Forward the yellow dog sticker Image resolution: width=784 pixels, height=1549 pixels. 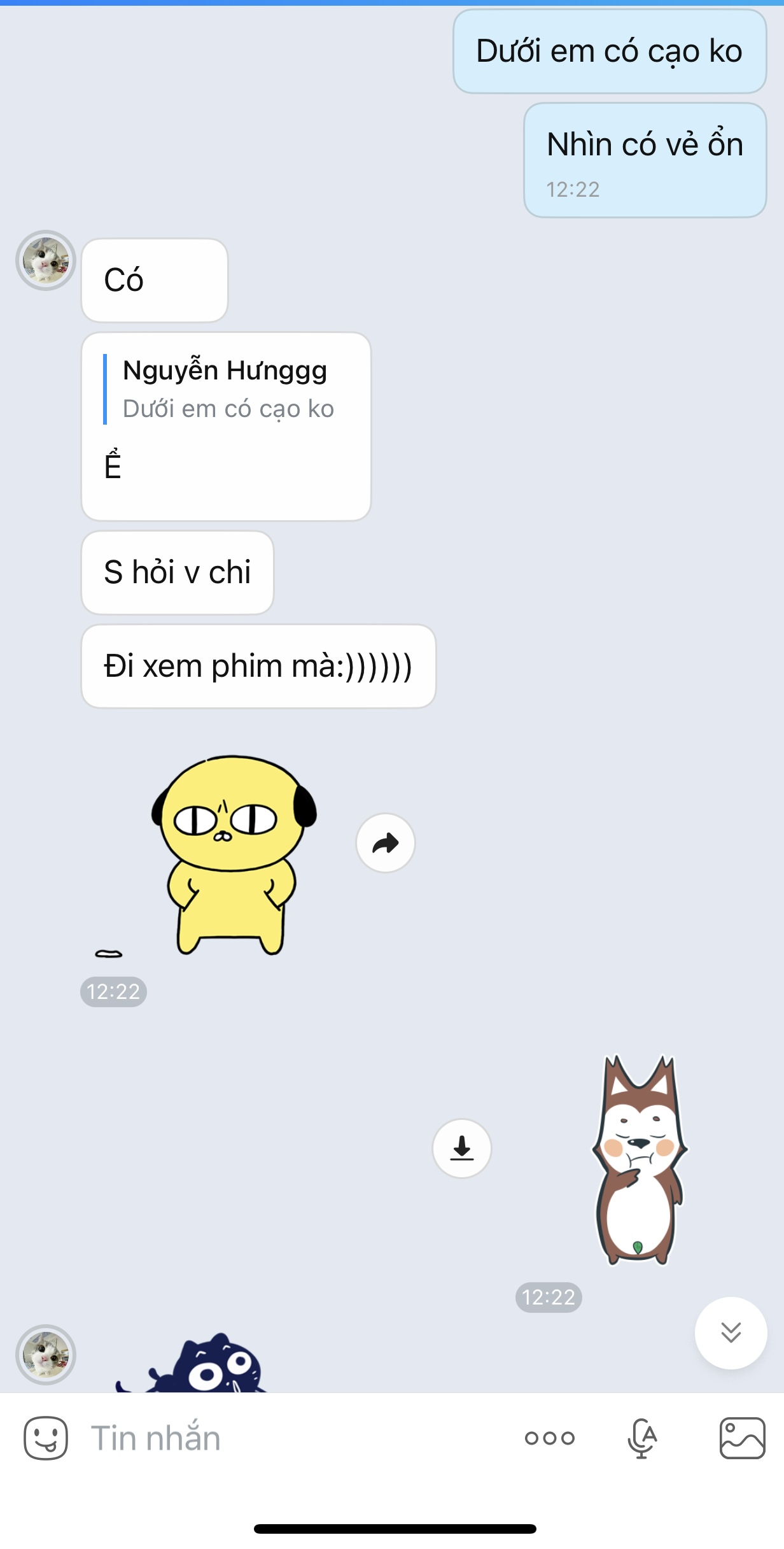385,843
